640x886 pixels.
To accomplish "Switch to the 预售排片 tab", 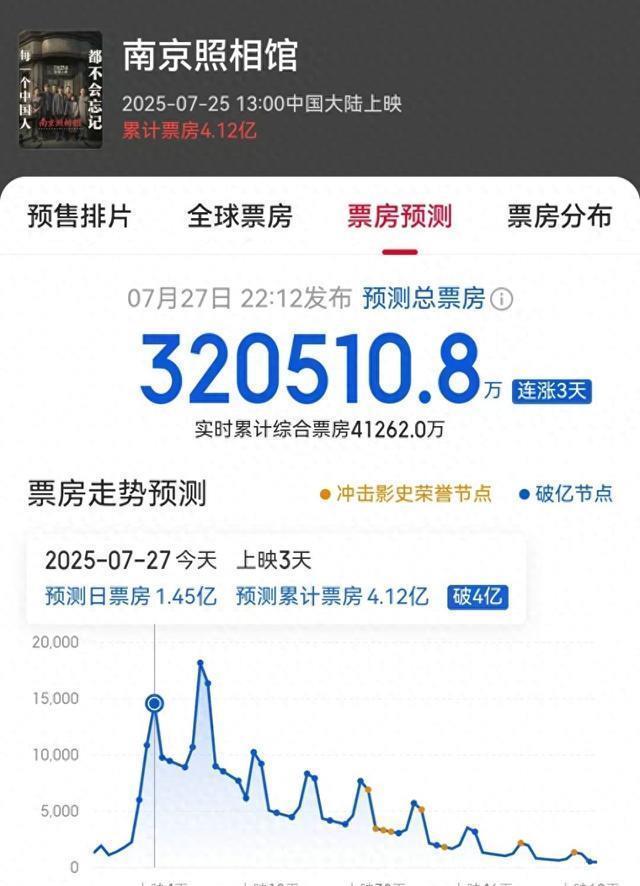I will click(x=79, y=216).
